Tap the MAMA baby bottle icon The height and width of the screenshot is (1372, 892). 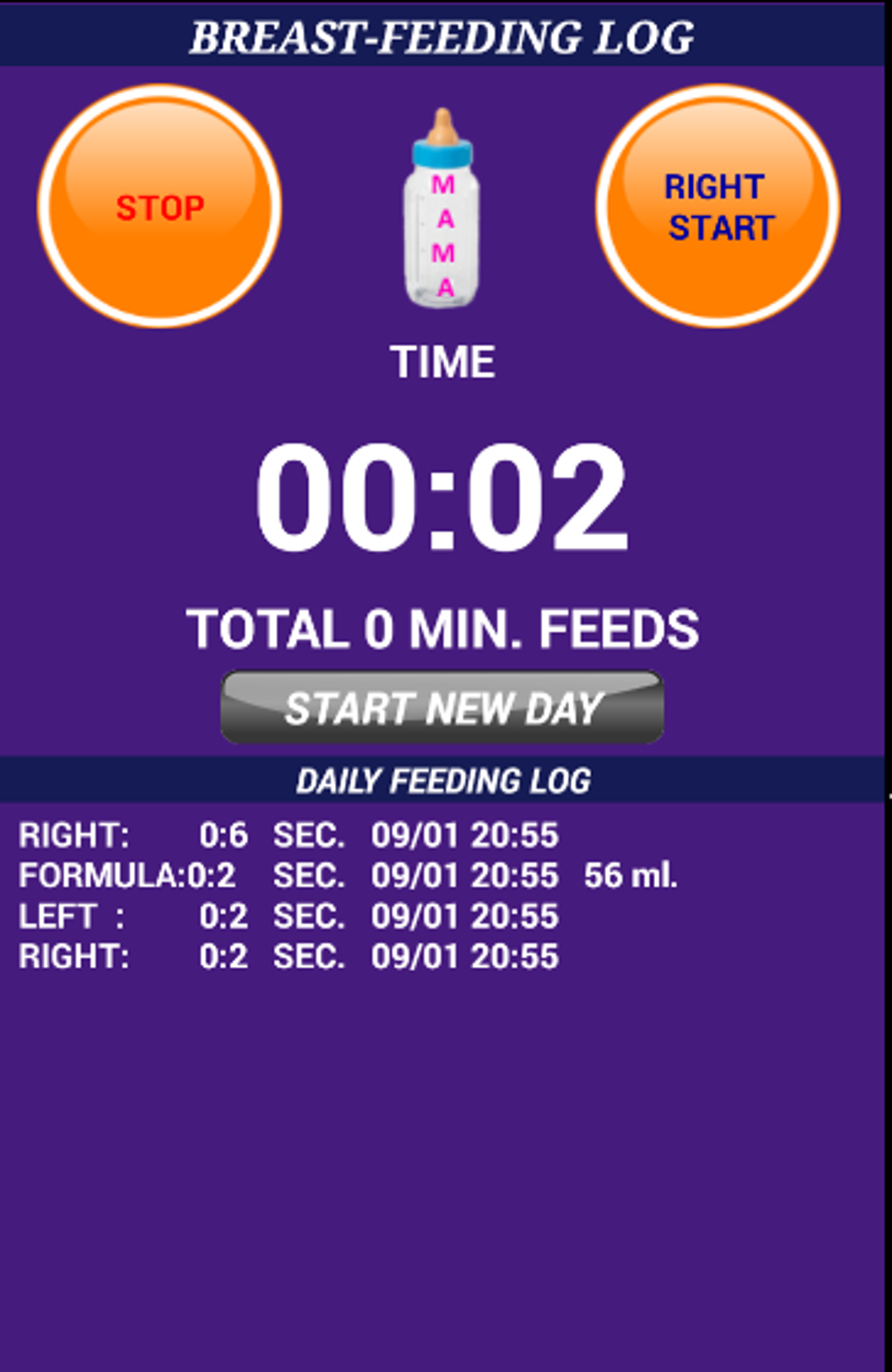pyautogui.click(x=442, y=210)
